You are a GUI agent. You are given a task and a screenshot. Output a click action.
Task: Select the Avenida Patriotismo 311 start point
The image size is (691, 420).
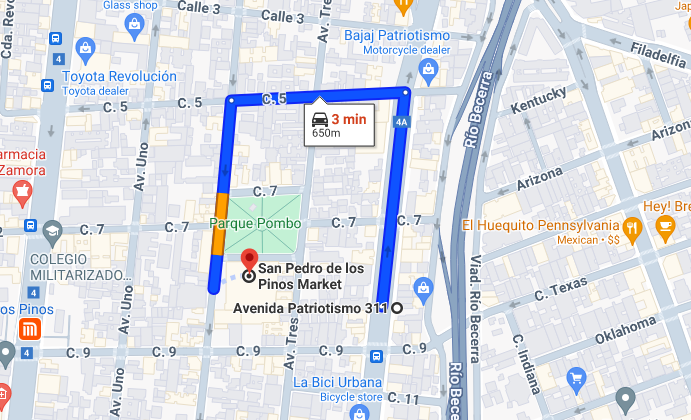click(397, 308)
